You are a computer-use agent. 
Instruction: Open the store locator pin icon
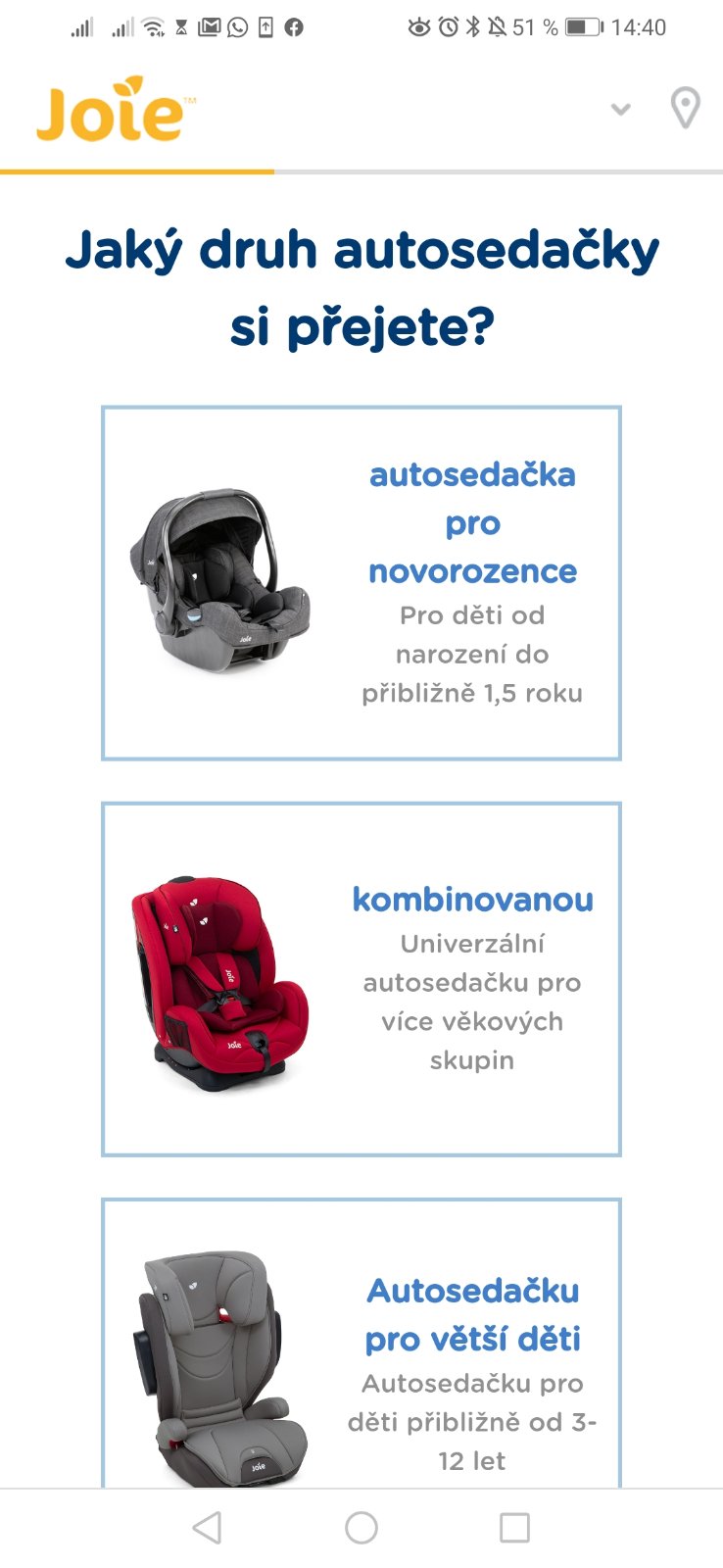(685, 108)
